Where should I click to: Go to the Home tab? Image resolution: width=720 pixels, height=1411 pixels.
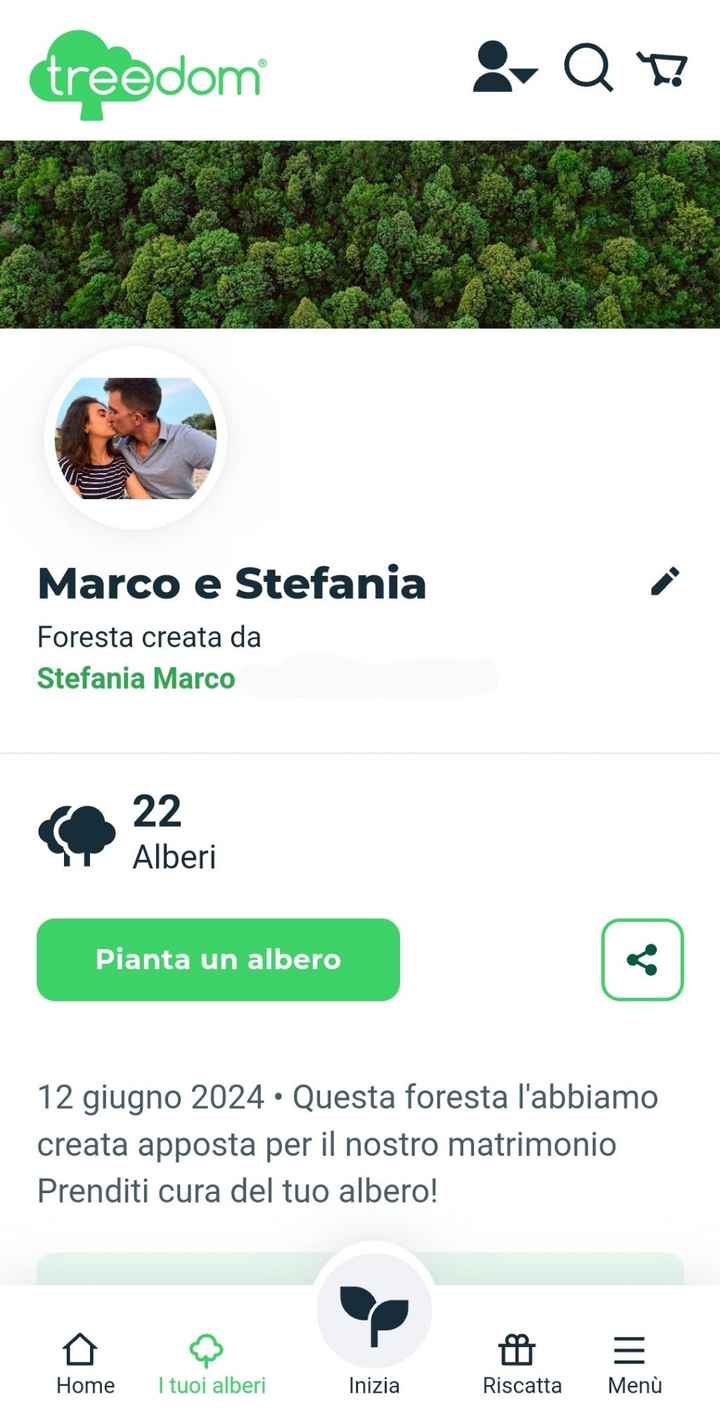85,1364
